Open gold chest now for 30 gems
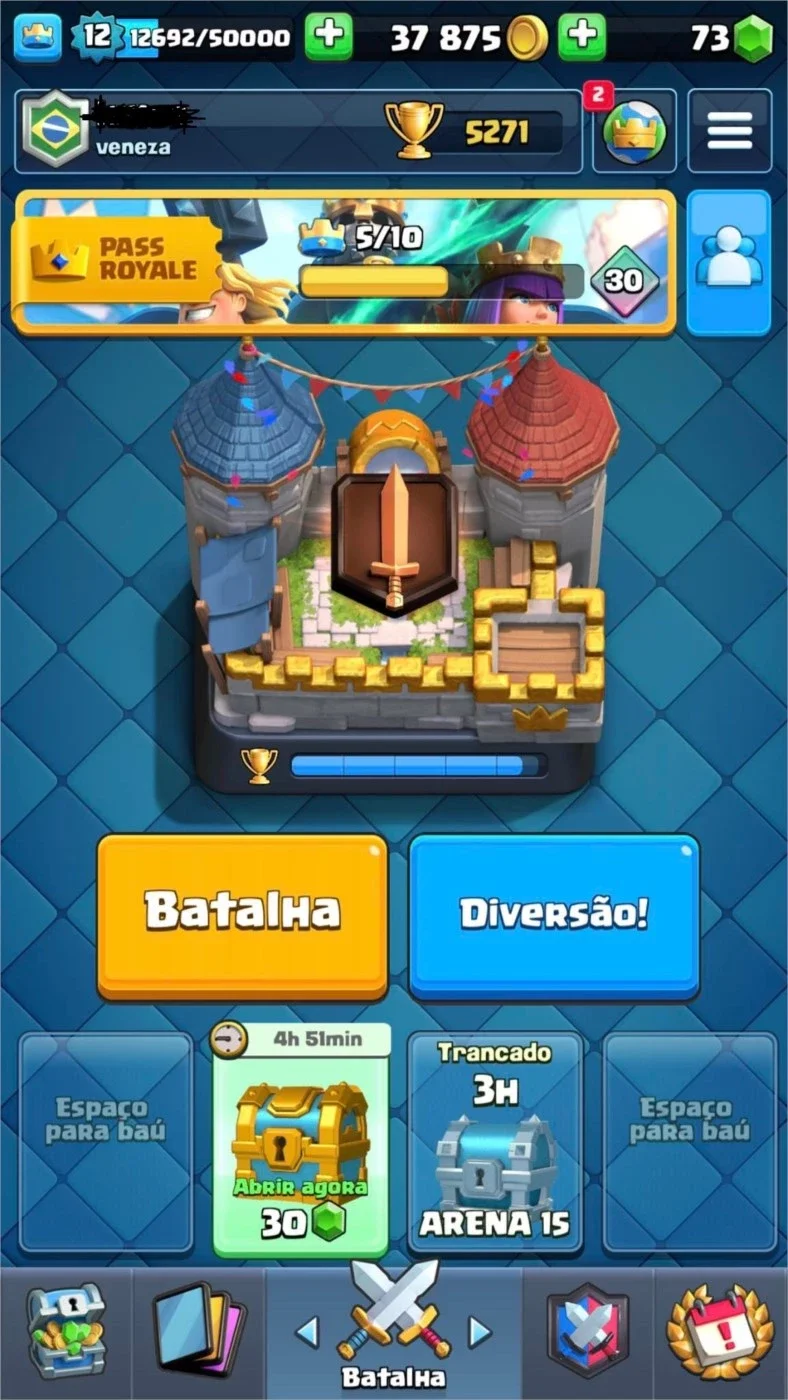This screenshot has width=788, height=1400. tap(300, 1143)
